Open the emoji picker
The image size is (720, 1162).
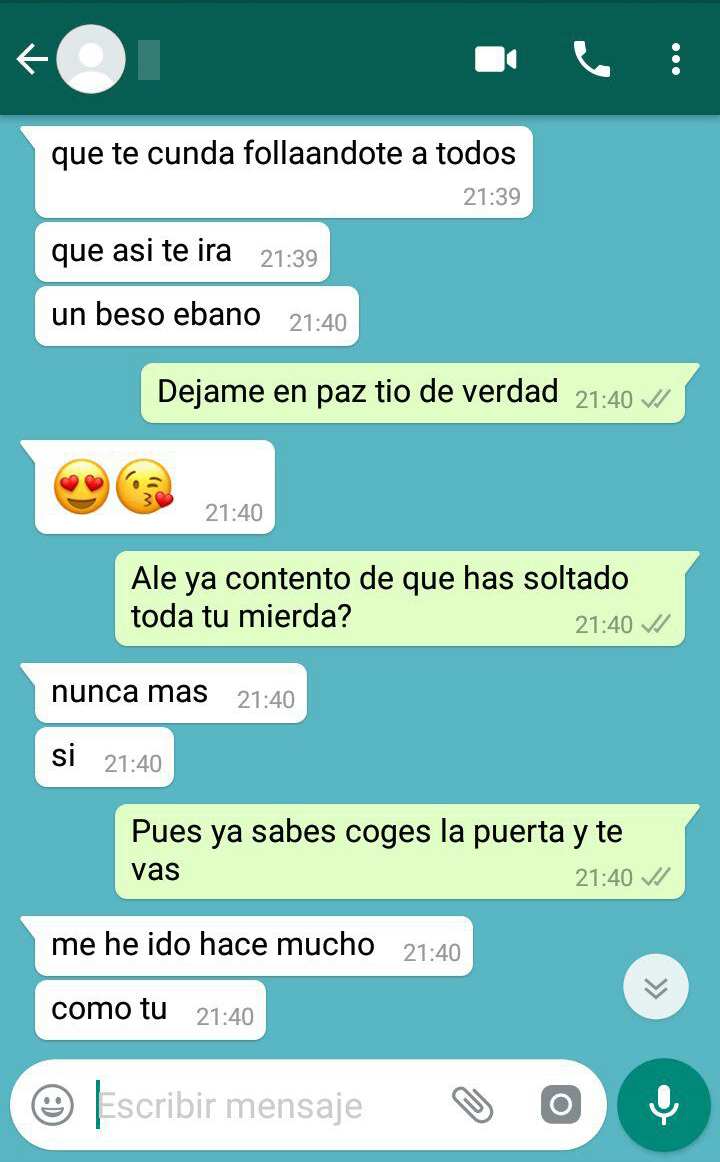(x=52, y=1105)
